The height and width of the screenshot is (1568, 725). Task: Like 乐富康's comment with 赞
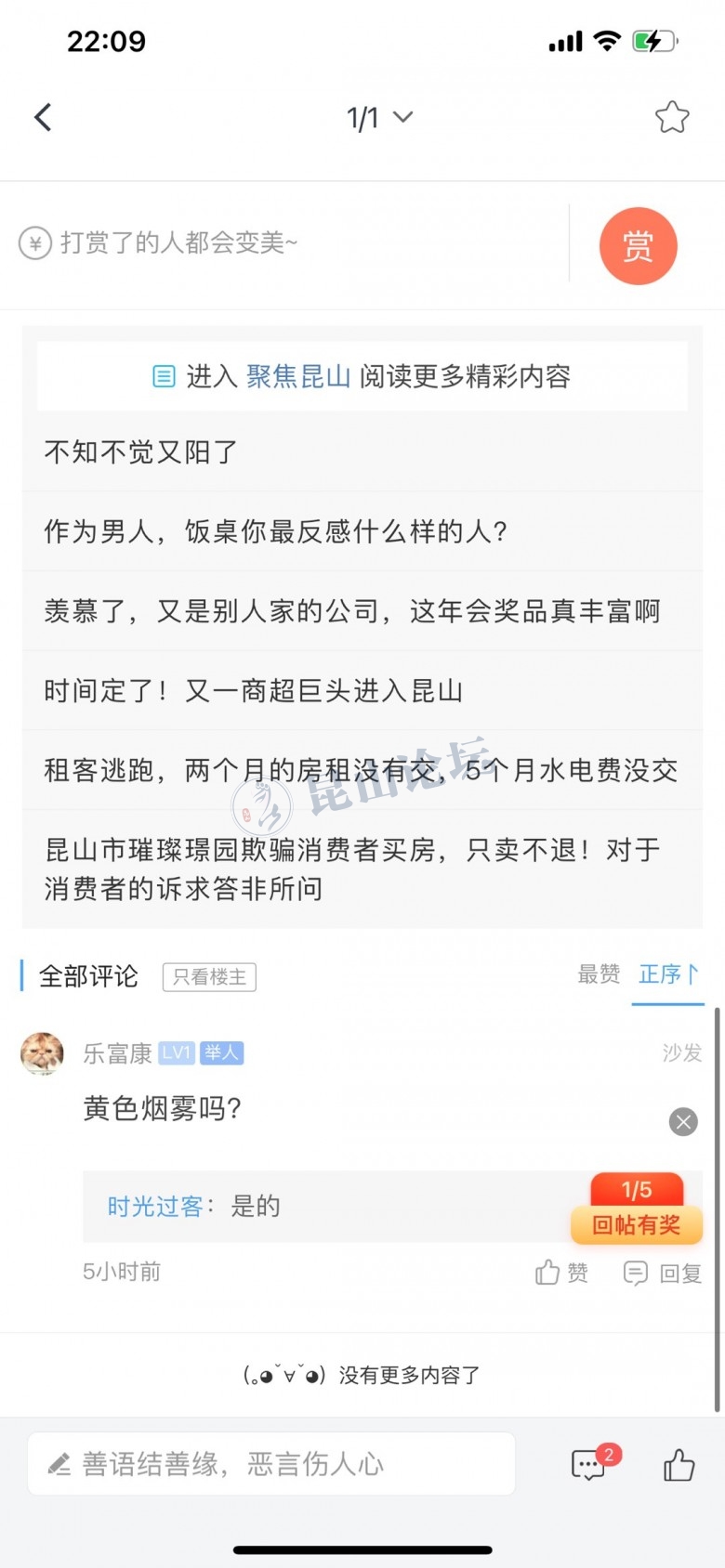(561, 1272)
